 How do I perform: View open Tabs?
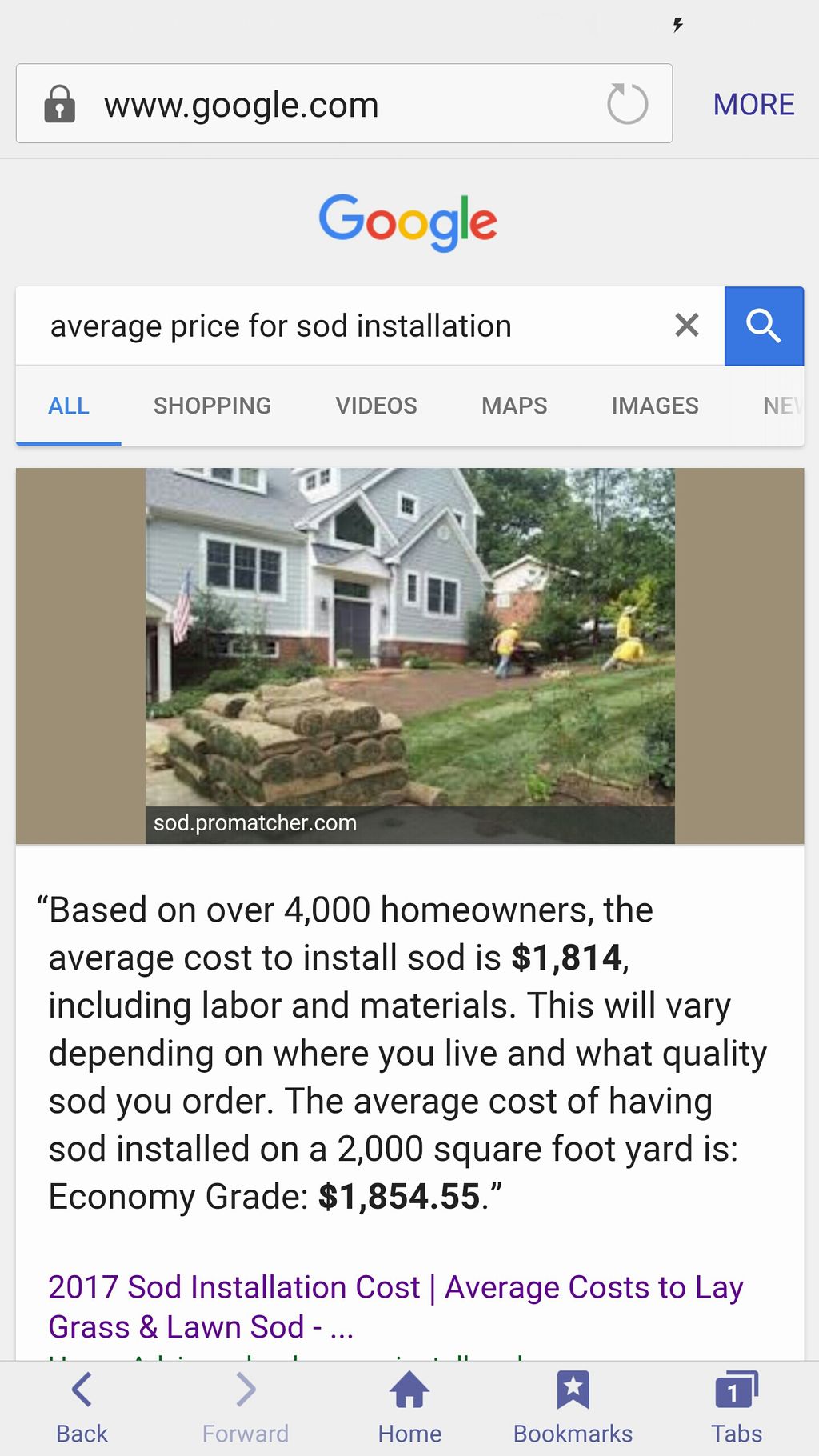pos(737,1408)
